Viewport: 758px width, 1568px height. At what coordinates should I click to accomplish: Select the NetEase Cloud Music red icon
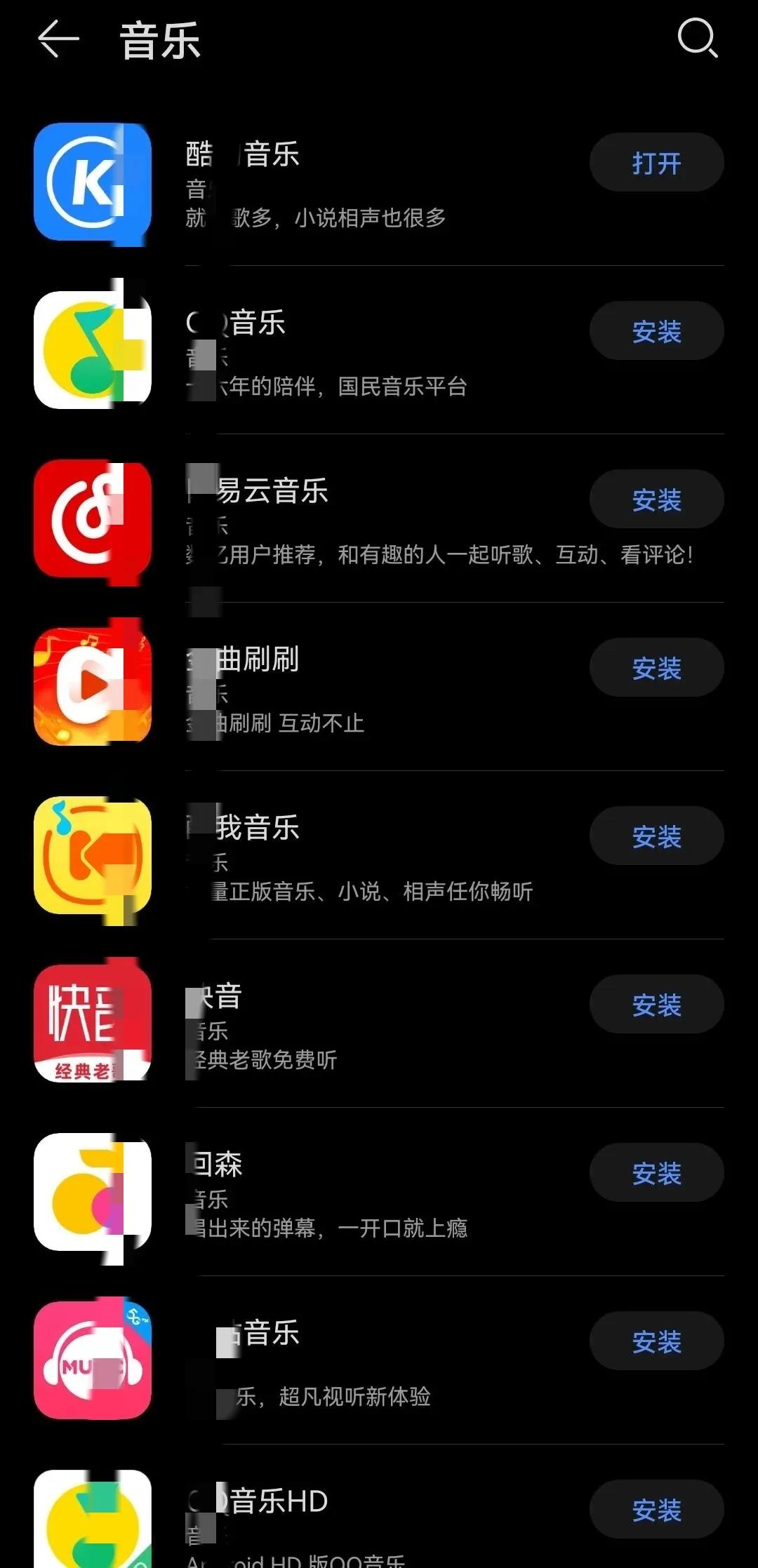[x=92, y=519]
